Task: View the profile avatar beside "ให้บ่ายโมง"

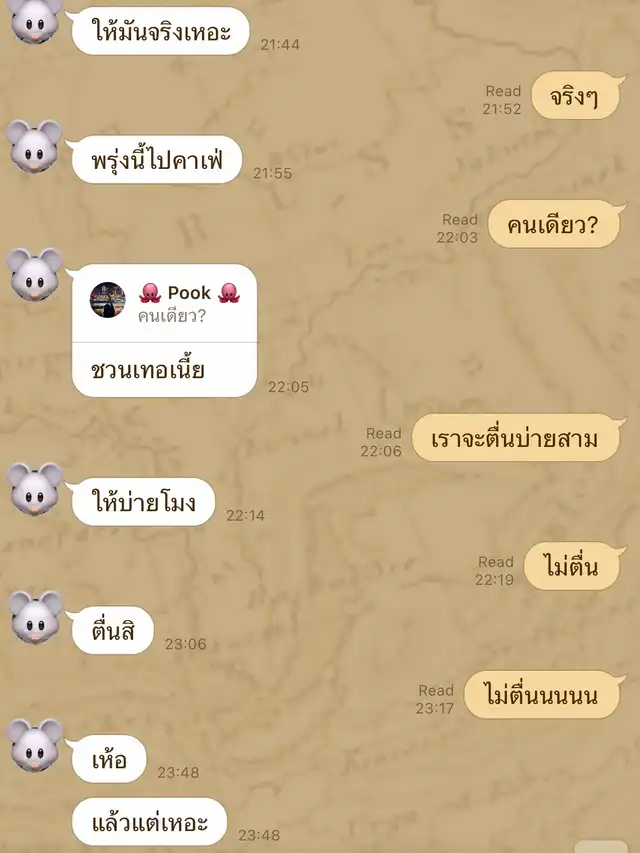Action: click(35, 489)
